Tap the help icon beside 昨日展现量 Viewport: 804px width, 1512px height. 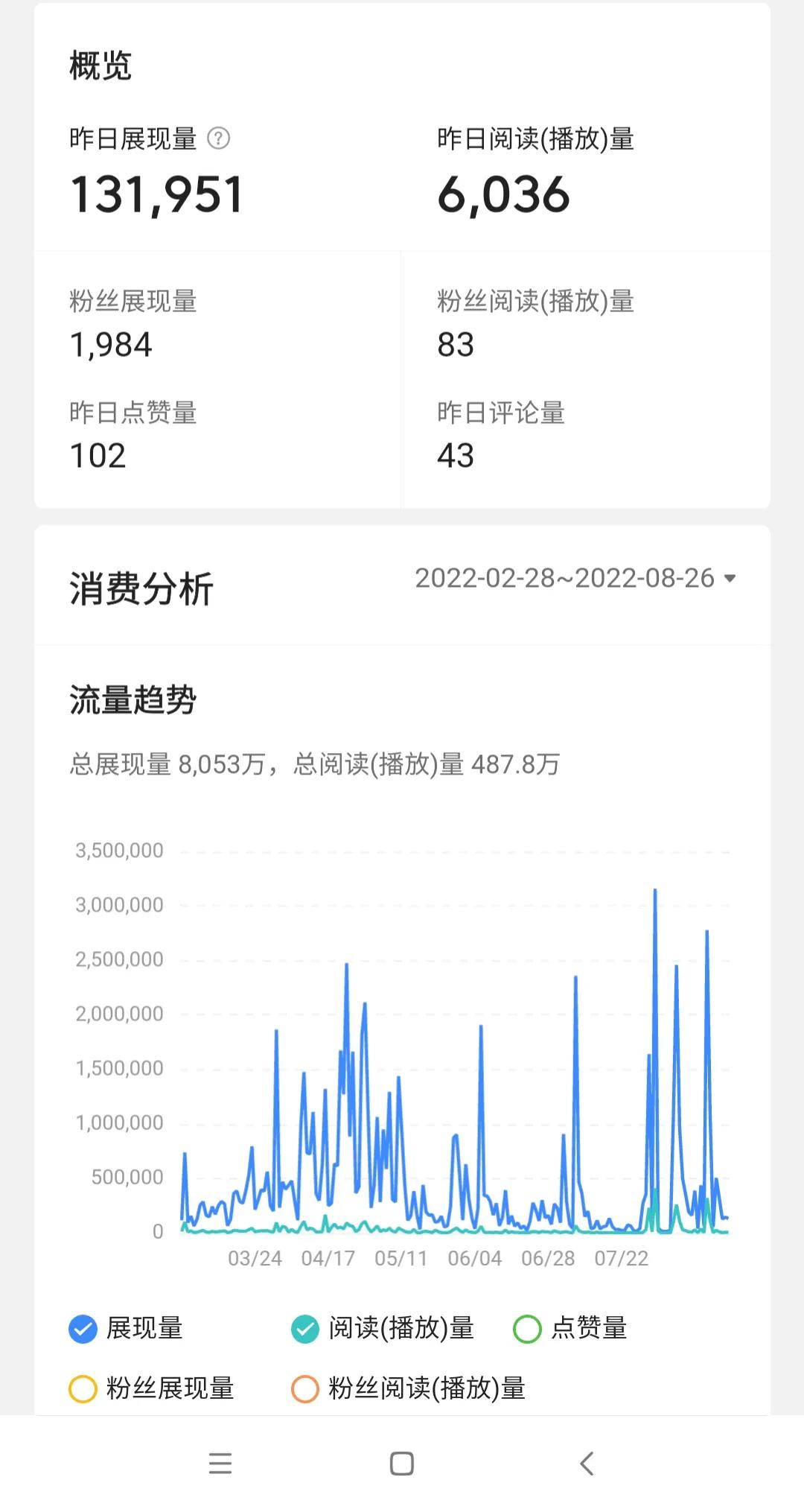tap(218, 139)
